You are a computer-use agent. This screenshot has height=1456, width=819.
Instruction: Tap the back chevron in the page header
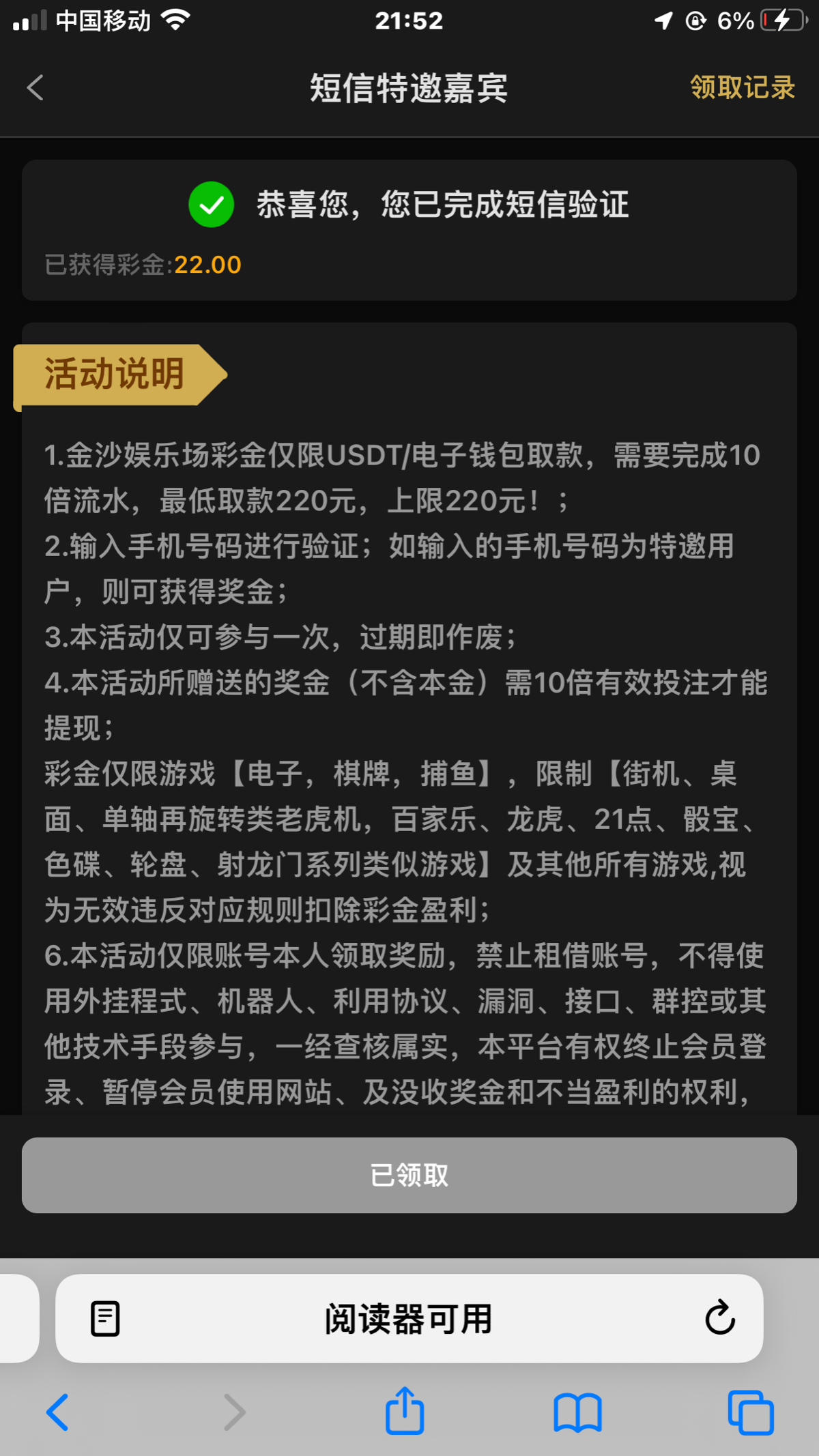click(x=35, y=88)
